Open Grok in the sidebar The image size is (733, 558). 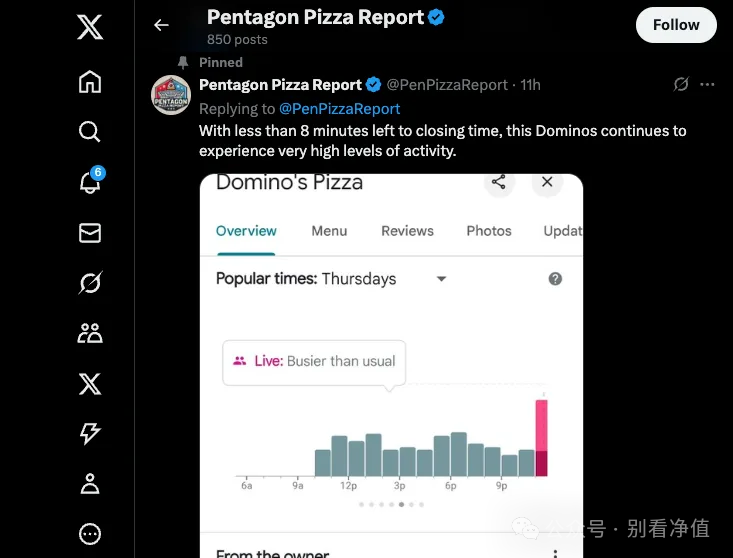(x=90, y=283)
